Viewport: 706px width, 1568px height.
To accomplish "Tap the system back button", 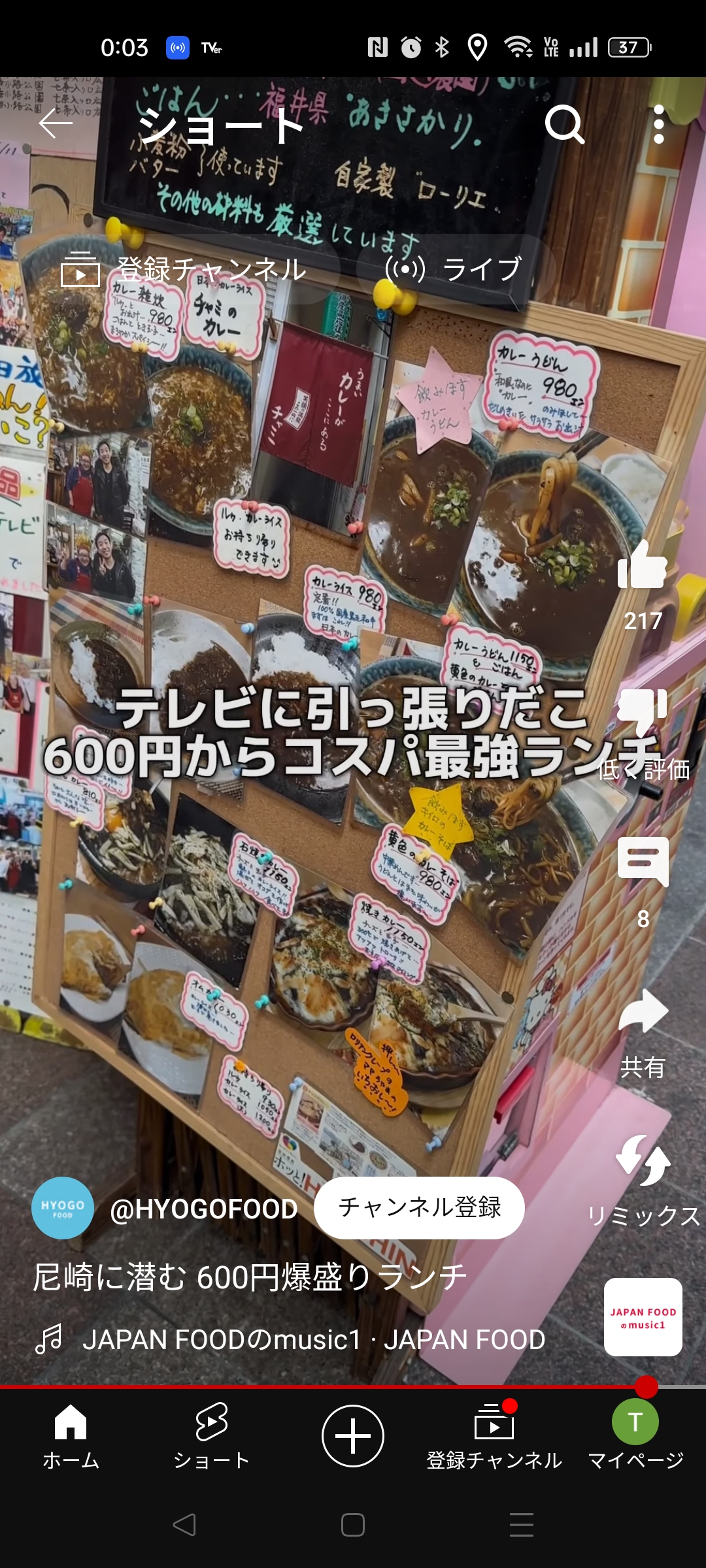I will (184, 1525).
